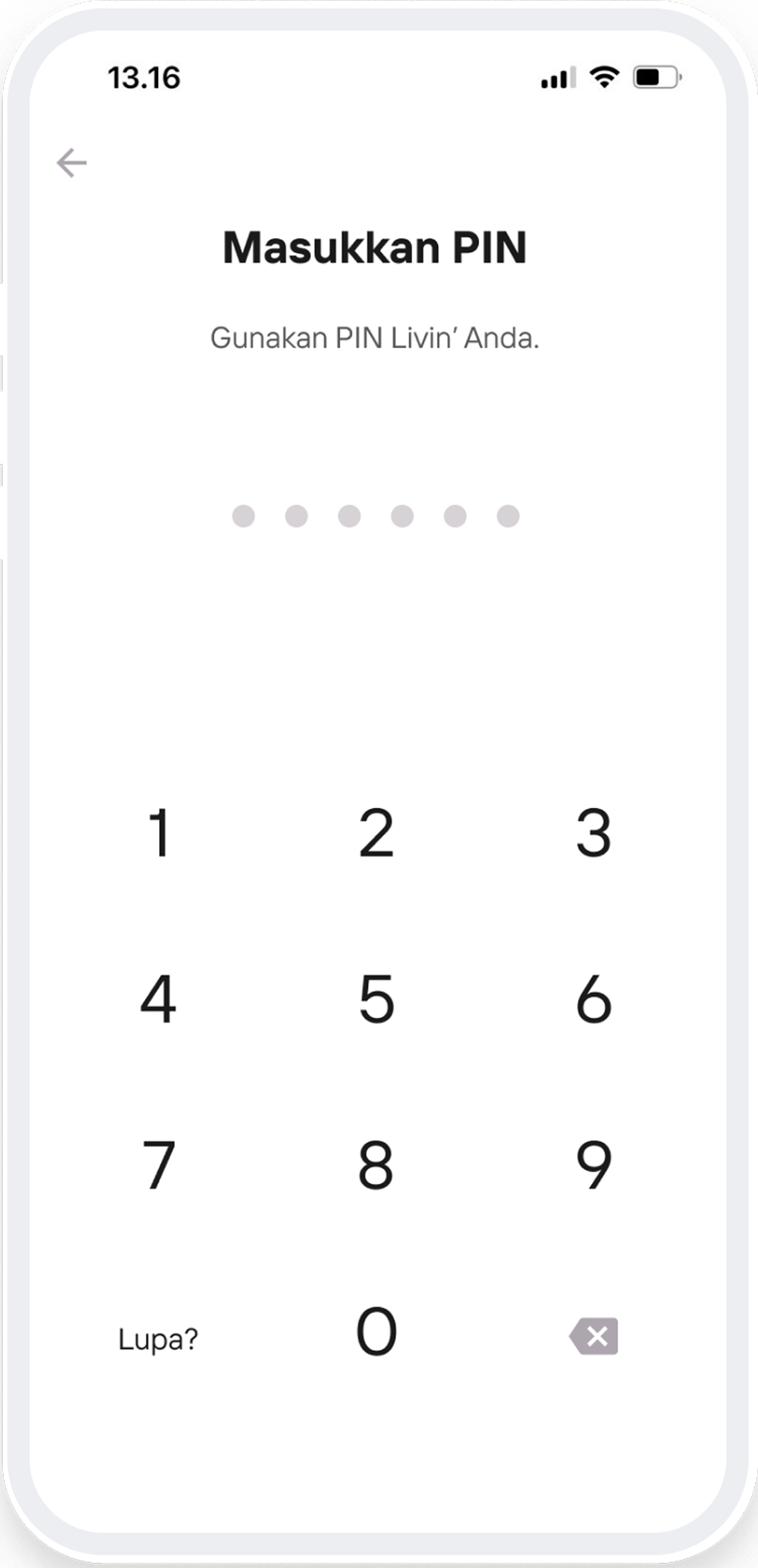758x1568 pixels.
Task: Go back using the arrow icon
Action: click(x=72, y=163)
